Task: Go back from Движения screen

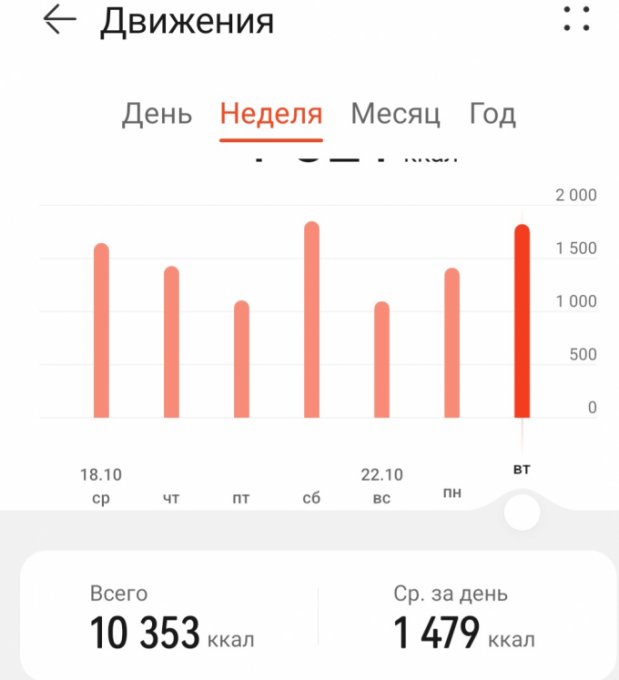Action: [59, 21]
